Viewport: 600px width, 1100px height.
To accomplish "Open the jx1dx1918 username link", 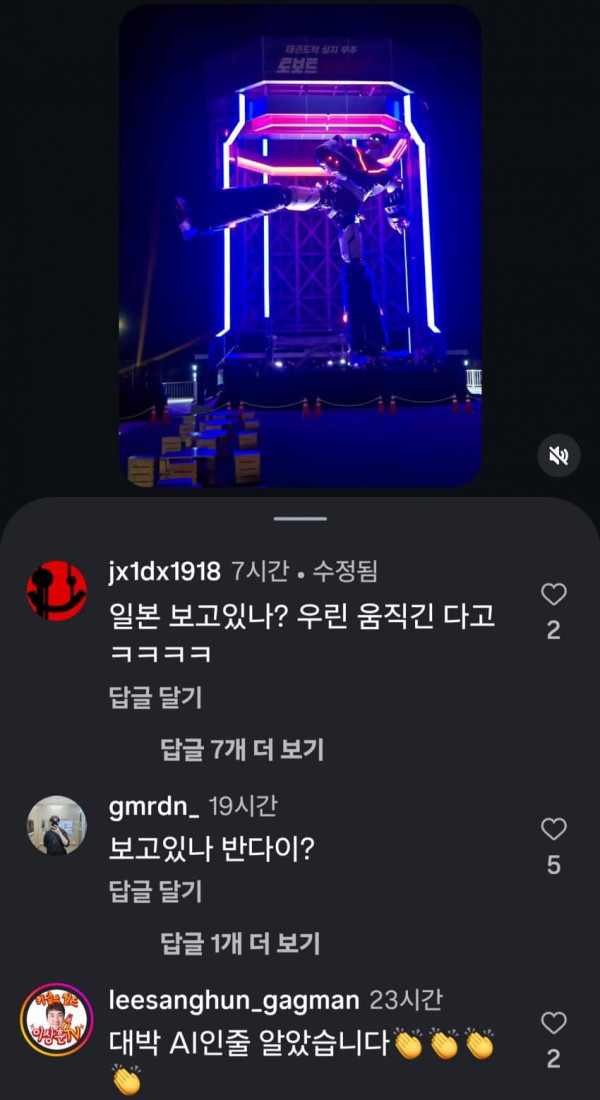I will click(165, 572).
